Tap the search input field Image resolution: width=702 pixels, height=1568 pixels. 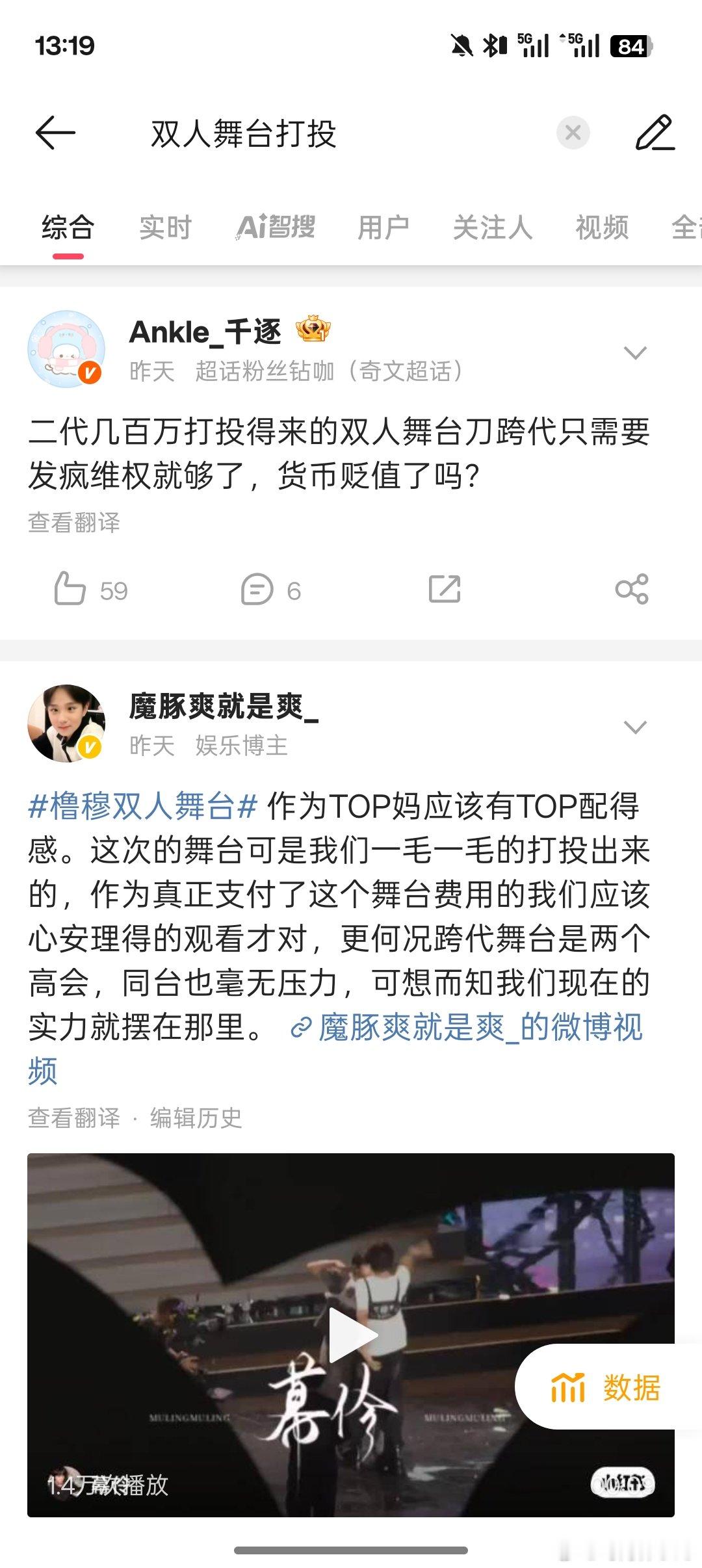click(260, 132)
